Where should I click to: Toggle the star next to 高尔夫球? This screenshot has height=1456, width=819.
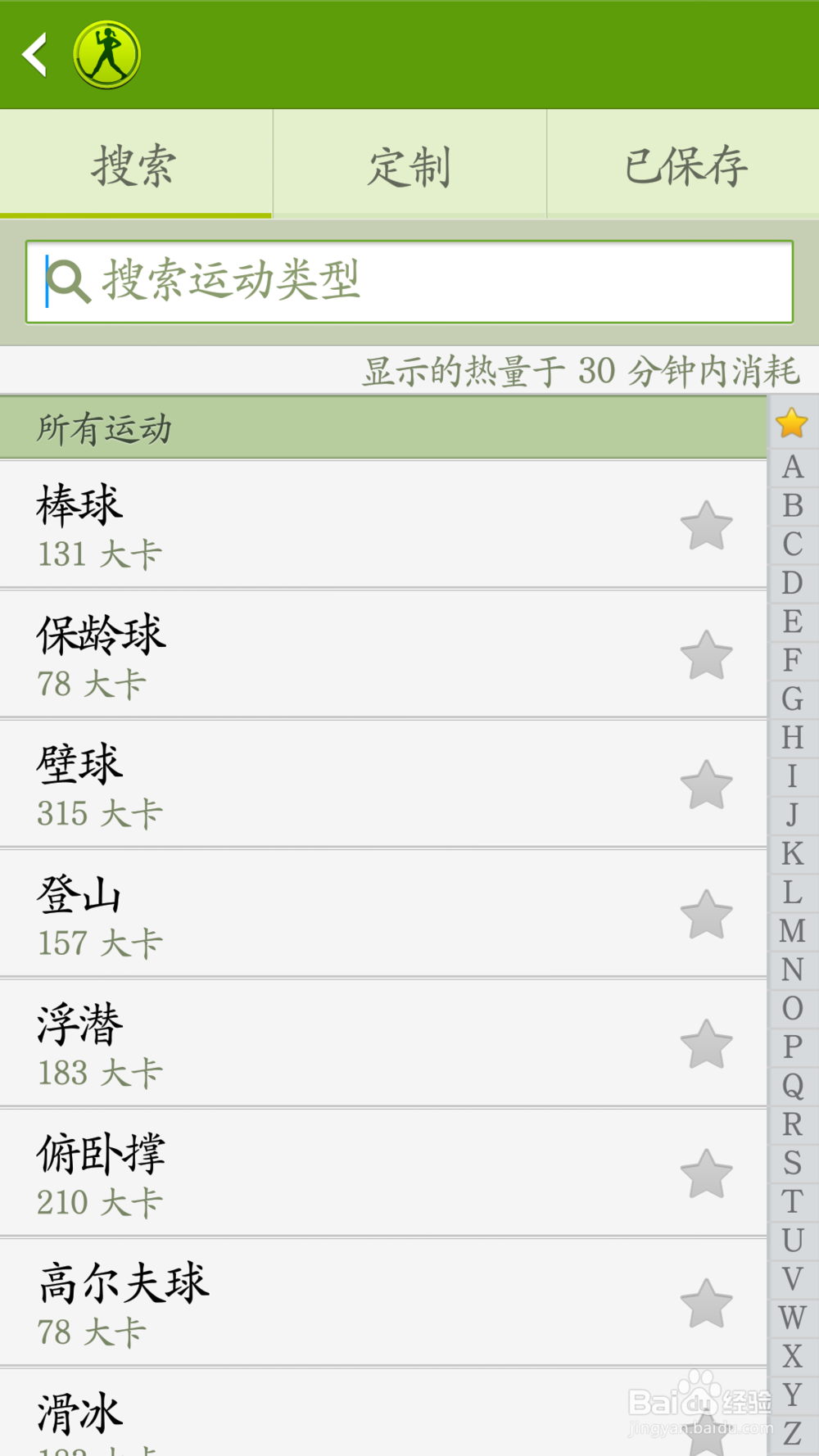pos(708,1302)
